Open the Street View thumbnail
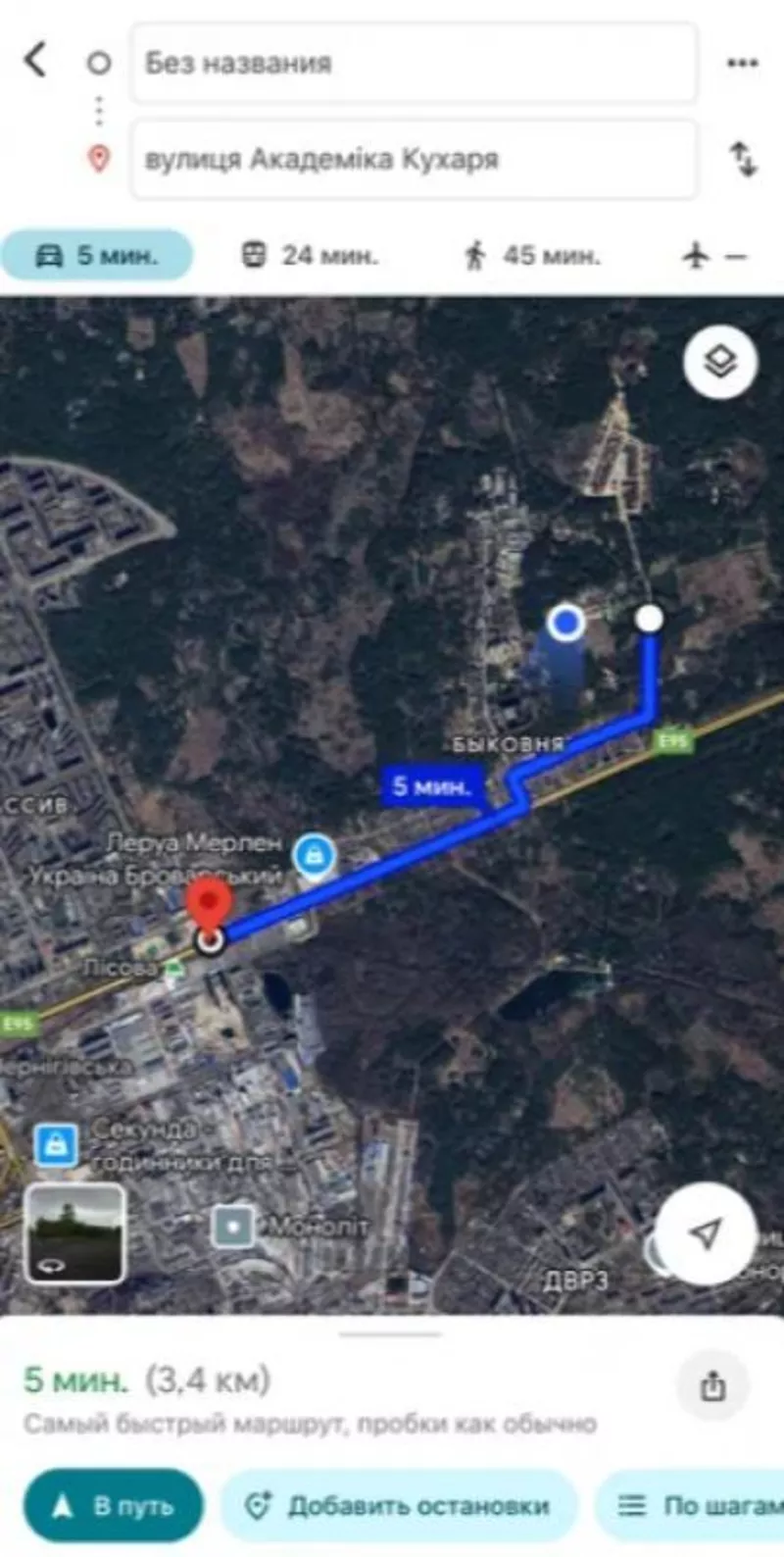Screen dimensions: 784x1557 pyautogui.click(x=74, y=1233)
